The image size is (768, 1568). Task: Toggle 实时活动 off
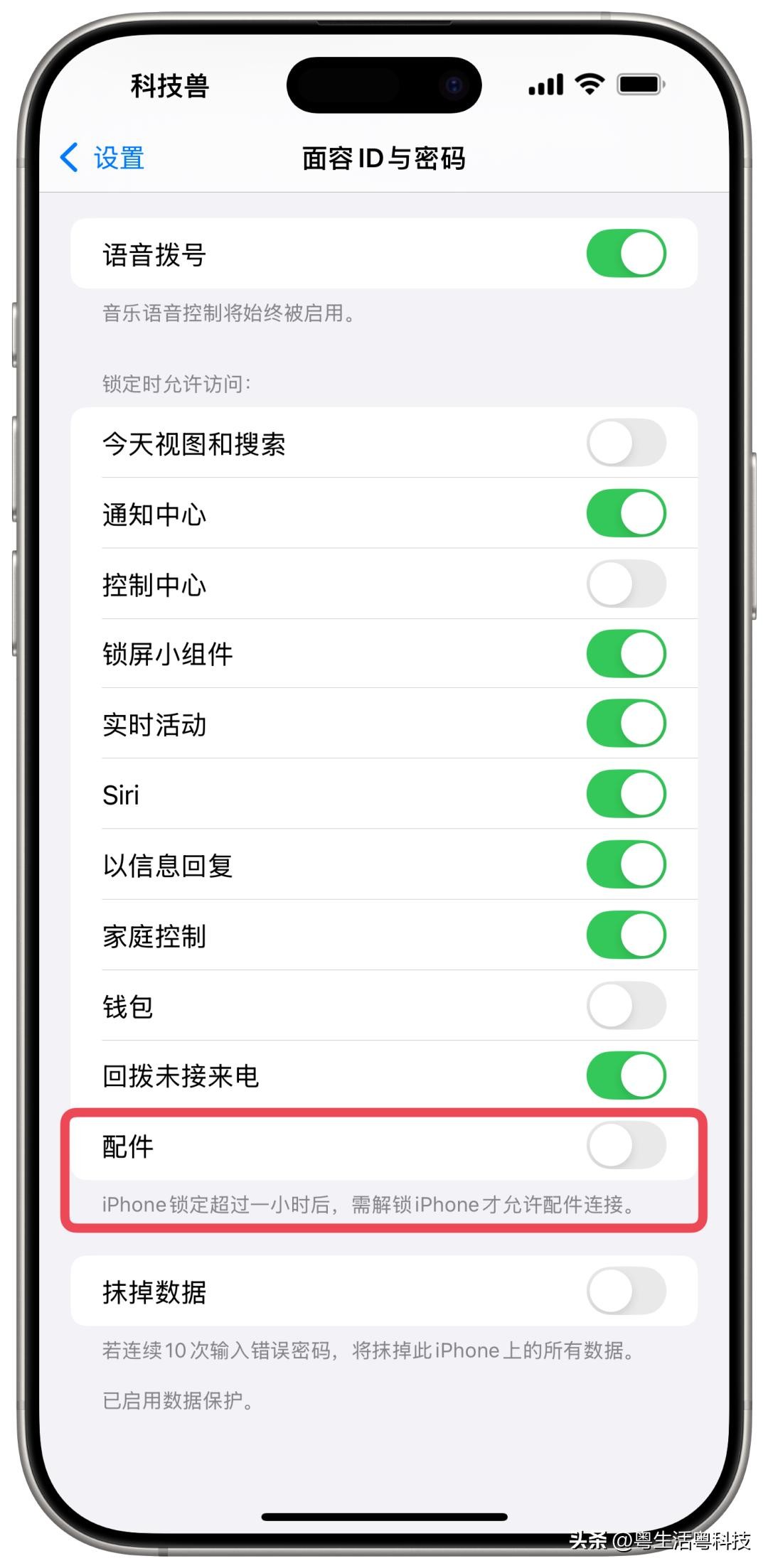pos(626,724)
